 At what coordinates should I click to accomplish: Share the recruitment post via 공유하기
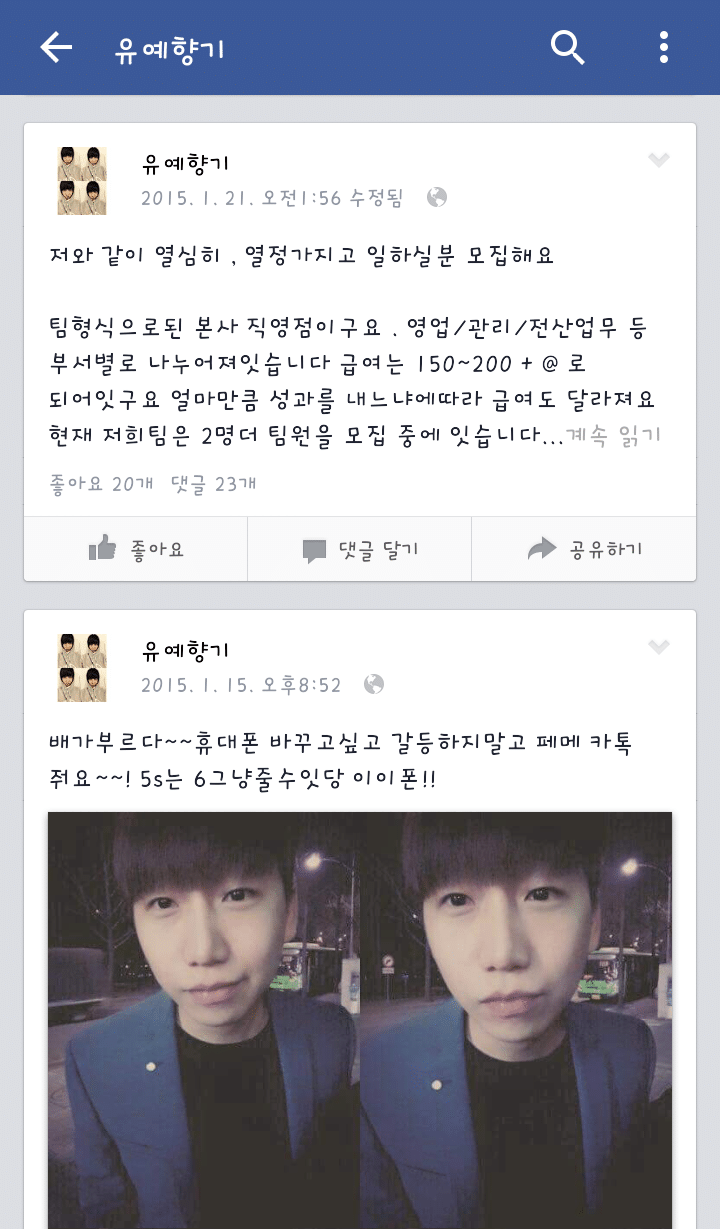pos(584,549)
